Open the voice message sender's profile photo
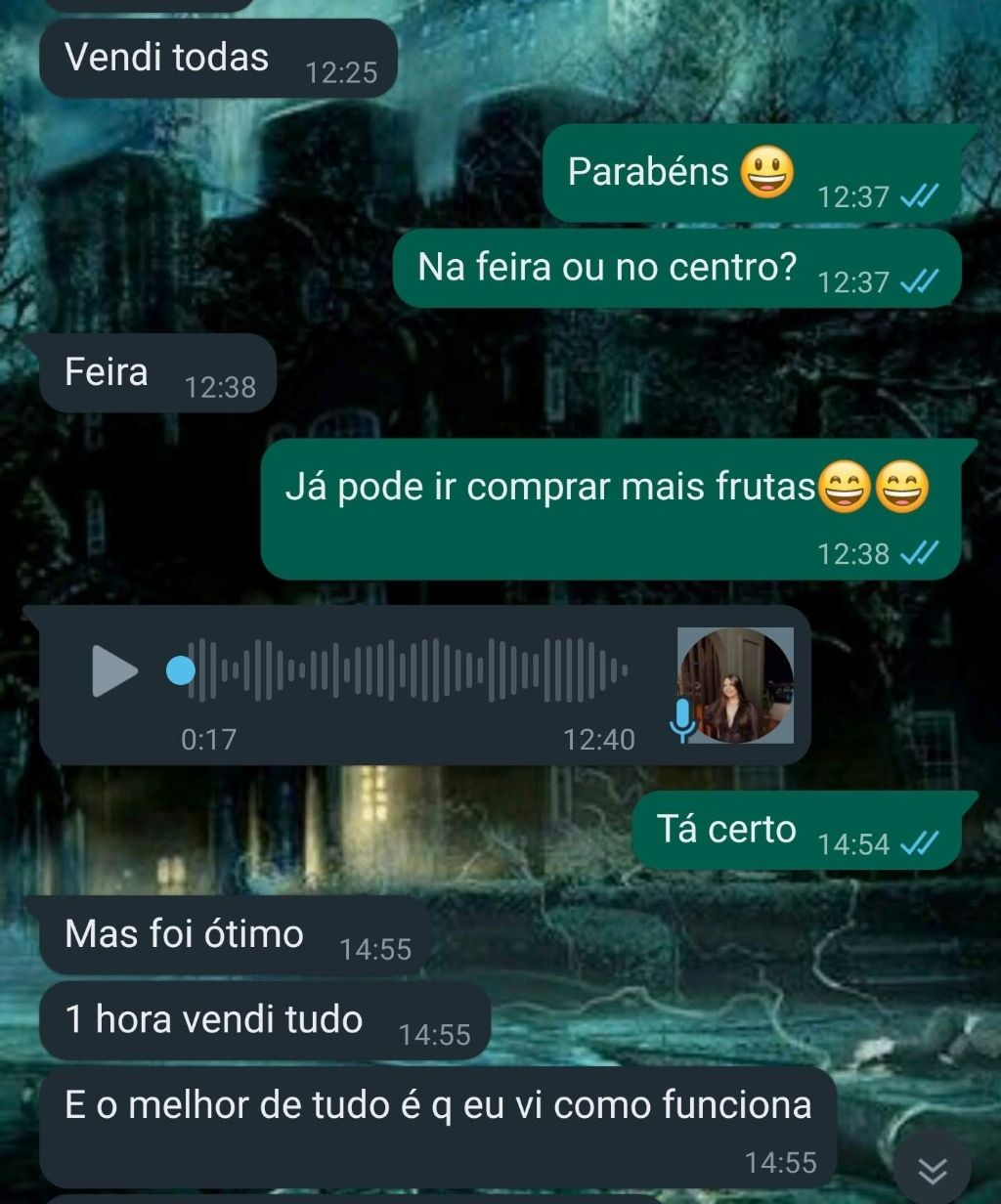1001x1204 pixels. [735, 685]
